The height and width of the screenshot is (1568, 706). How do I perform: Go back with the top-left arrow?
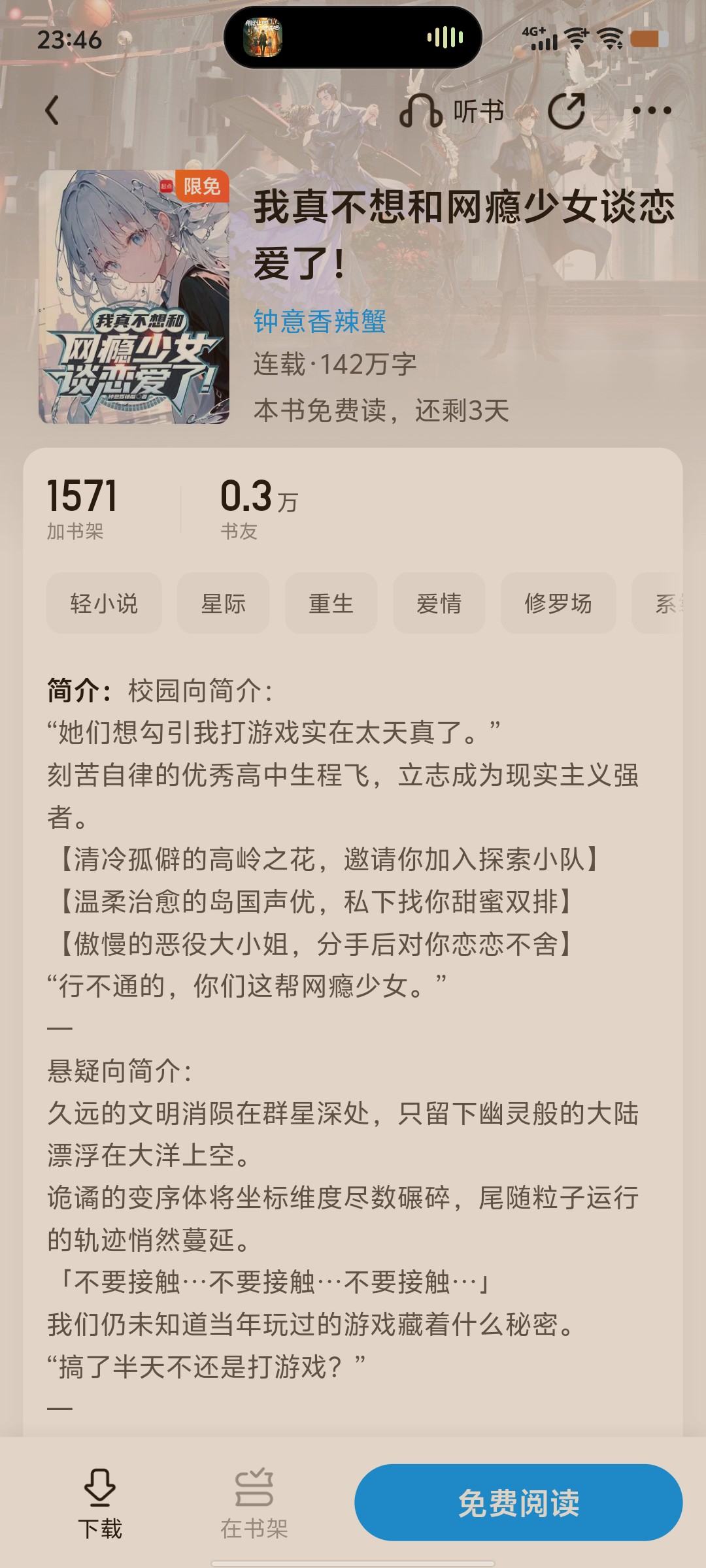pyautogui.click(x=52, y=110)
